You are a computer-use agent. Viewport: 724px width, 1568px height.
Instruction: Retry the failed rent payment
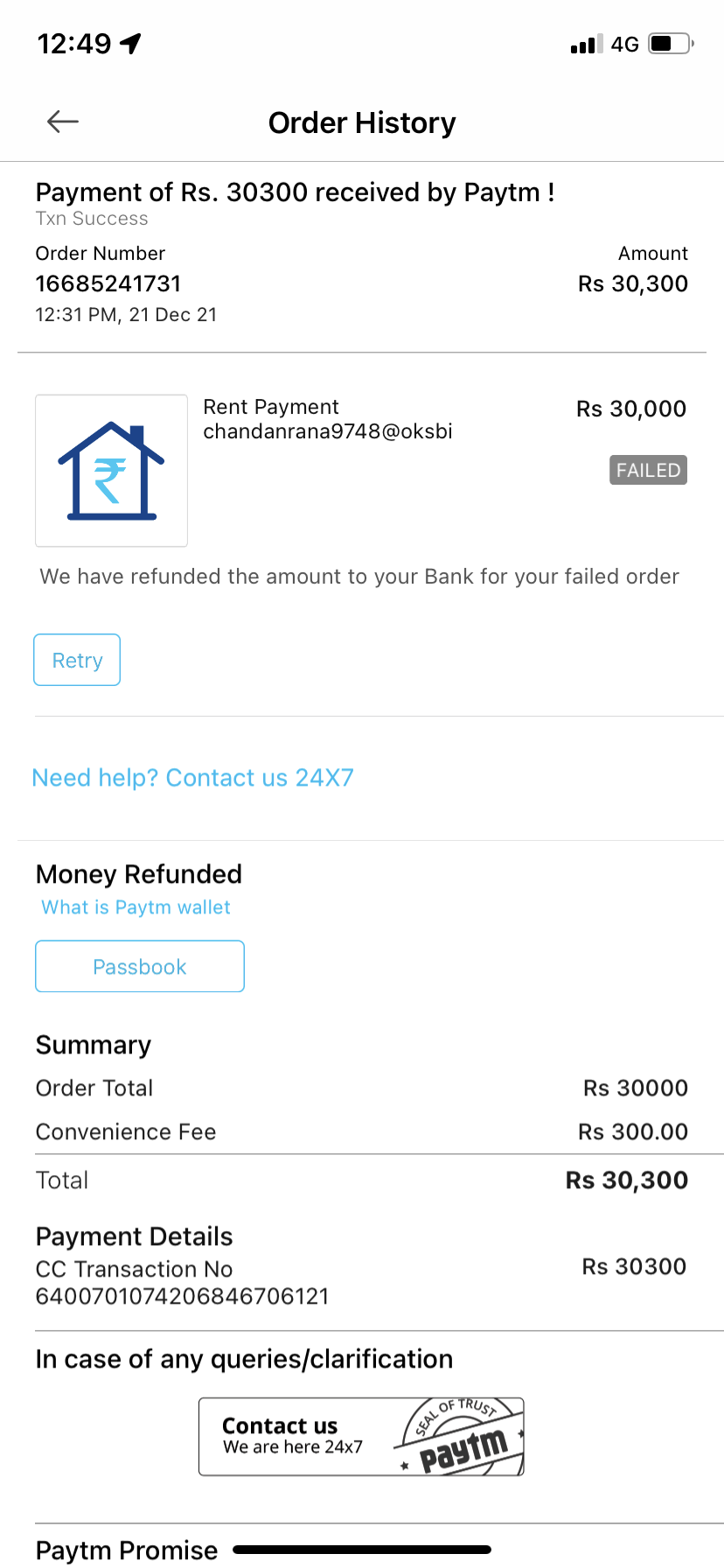click(x=77, y=660)
